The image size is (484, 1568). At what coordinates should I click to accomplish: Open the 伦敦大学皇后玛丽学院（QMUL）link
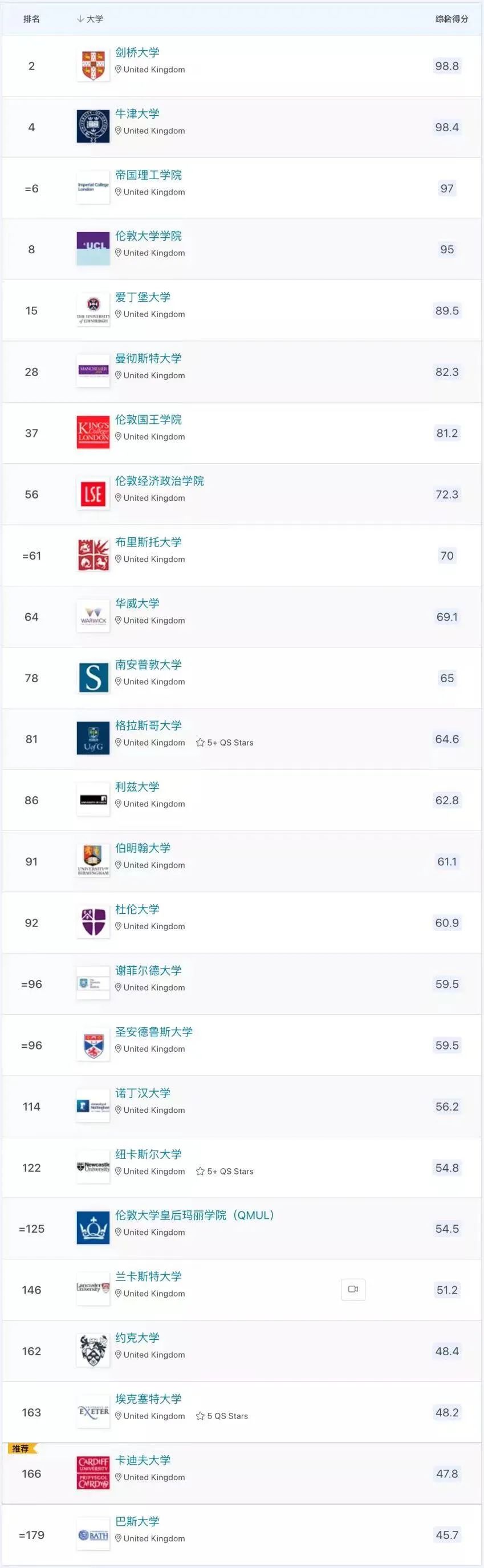tap(194, 1215)
